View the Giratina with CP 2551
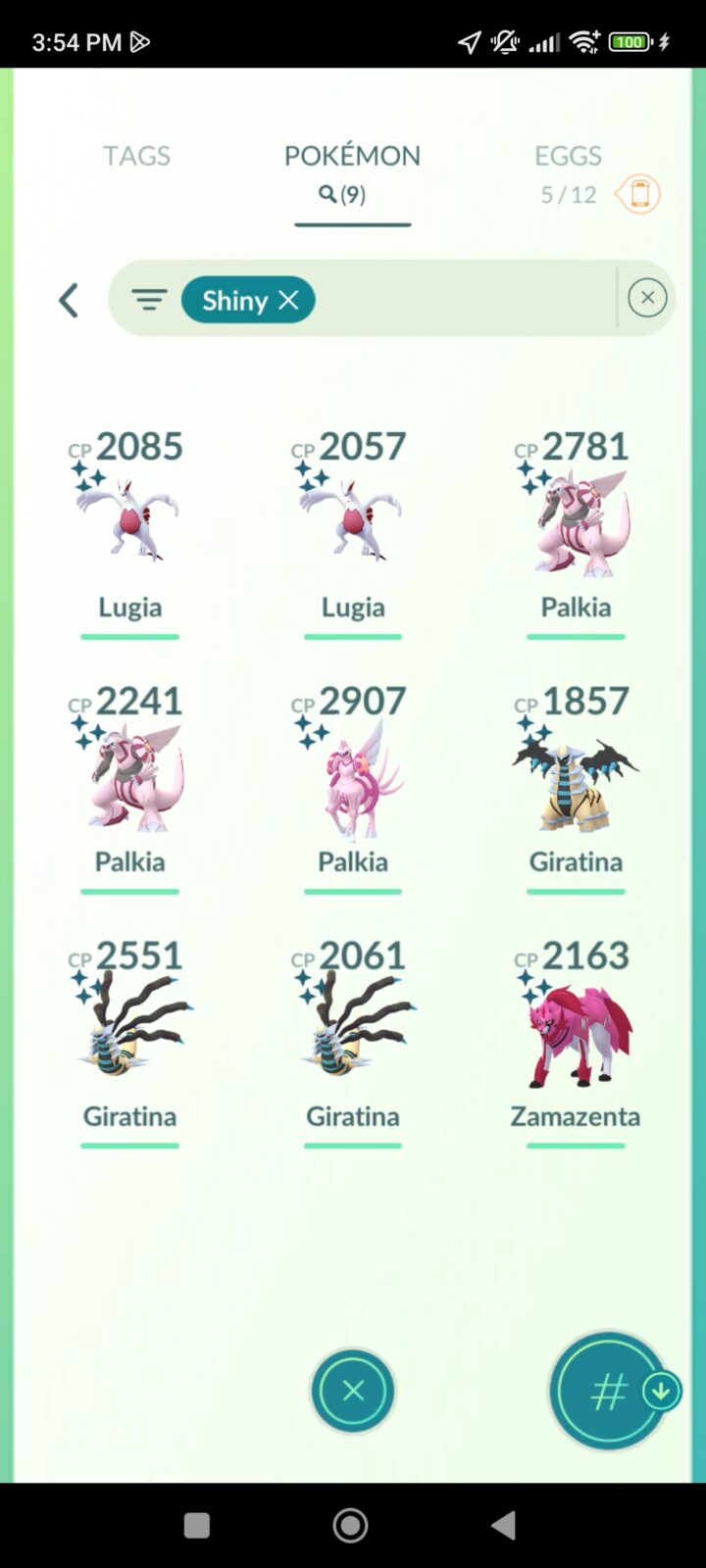Image resolution: width=706 pixels, height=1568 pixels. point(129,1029)
